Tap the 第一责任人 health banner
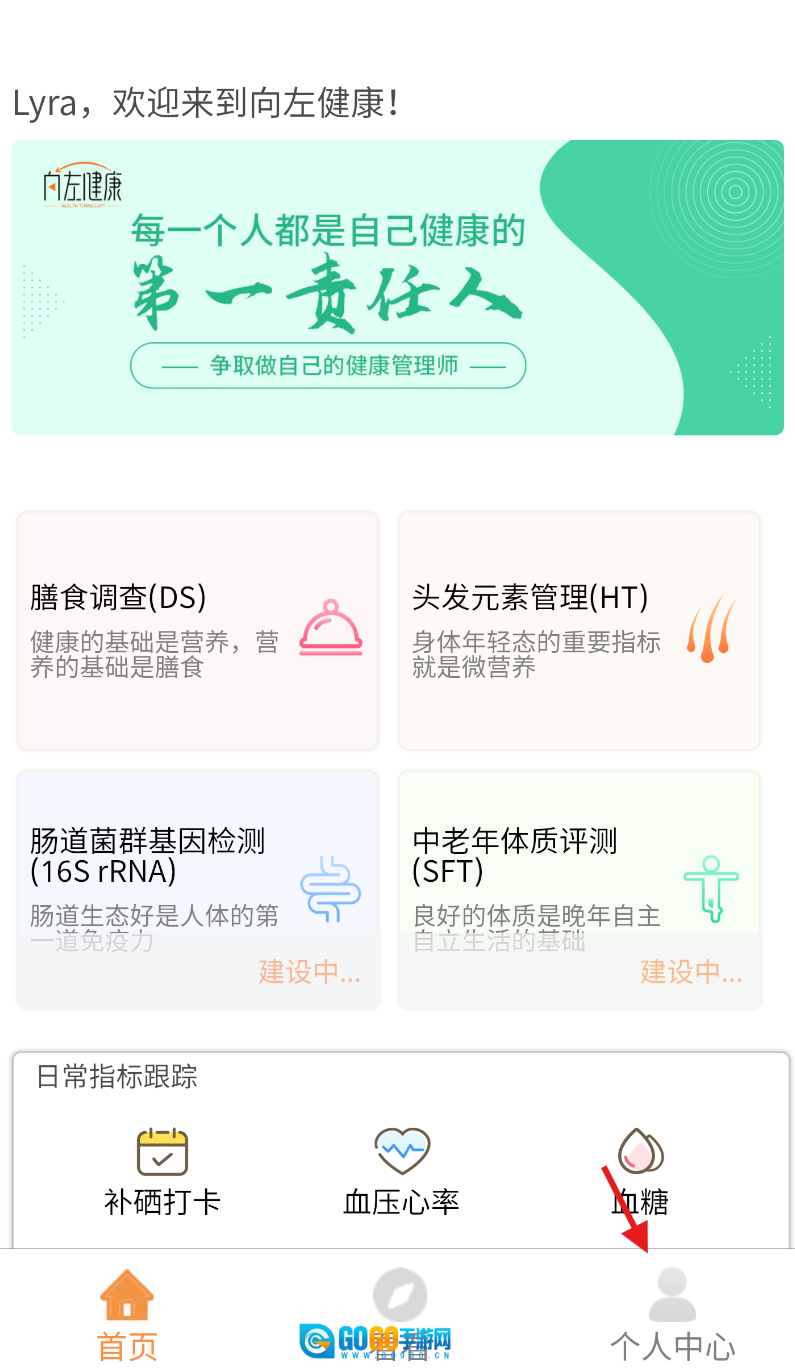 click(397, 288)
